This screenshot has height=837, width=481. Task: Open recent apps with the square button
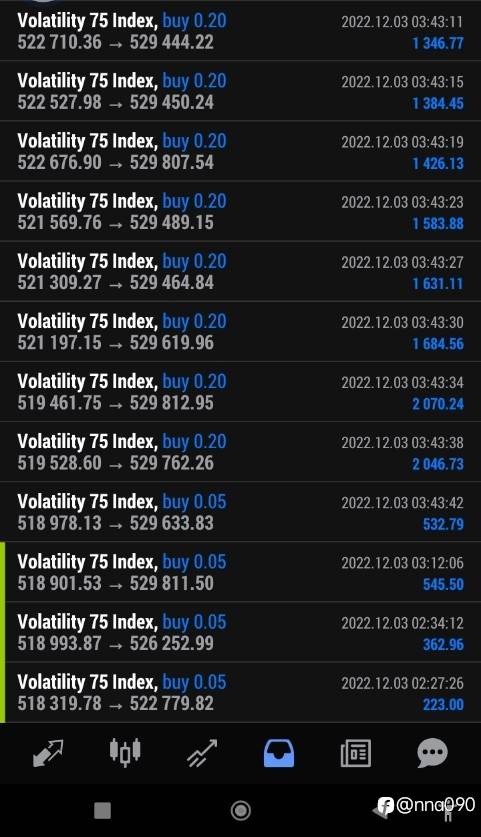coord(102,810)
